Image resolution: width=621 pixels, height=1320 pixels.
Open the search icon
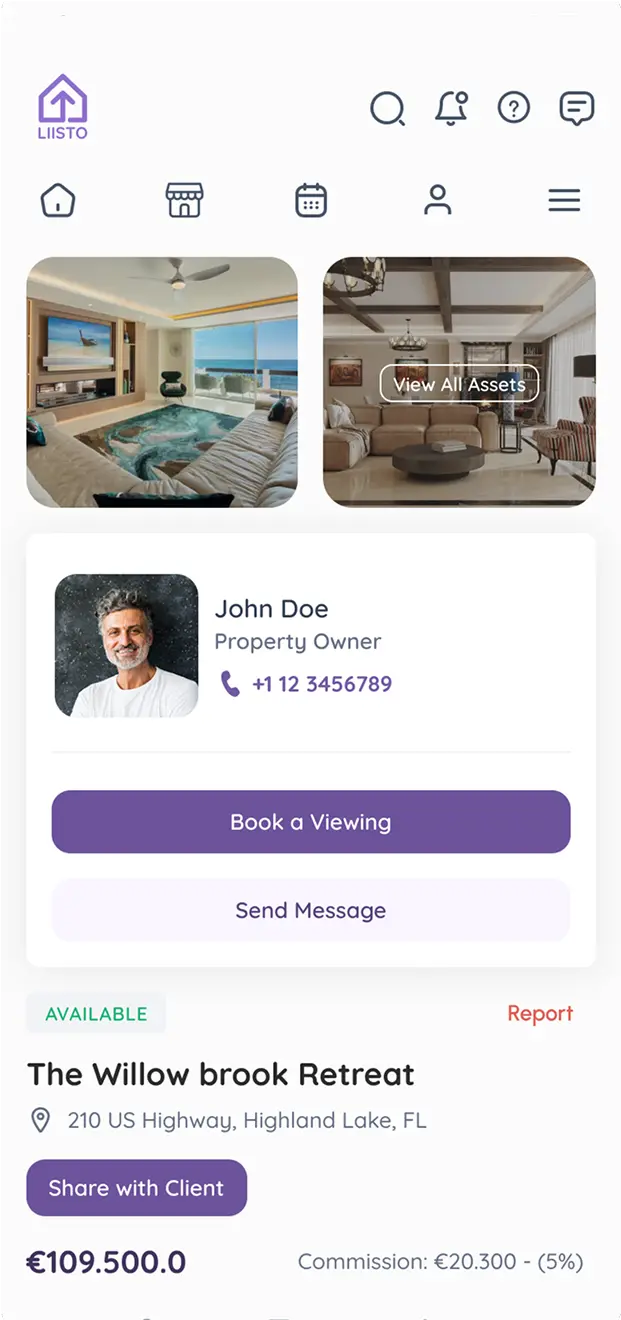[x=387, y=108]
